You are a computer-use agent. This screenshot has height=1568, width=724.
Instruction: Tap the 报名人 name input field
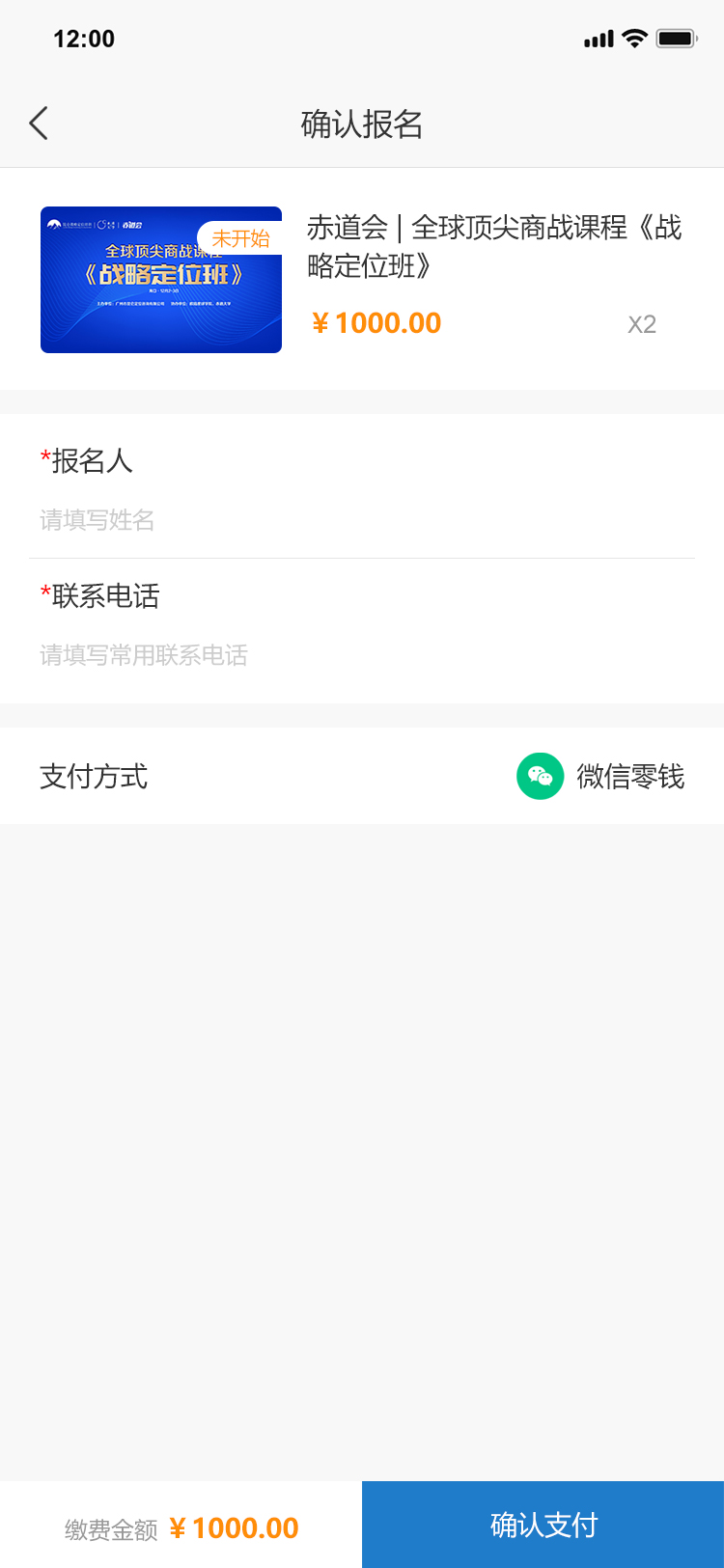point(362,520)
